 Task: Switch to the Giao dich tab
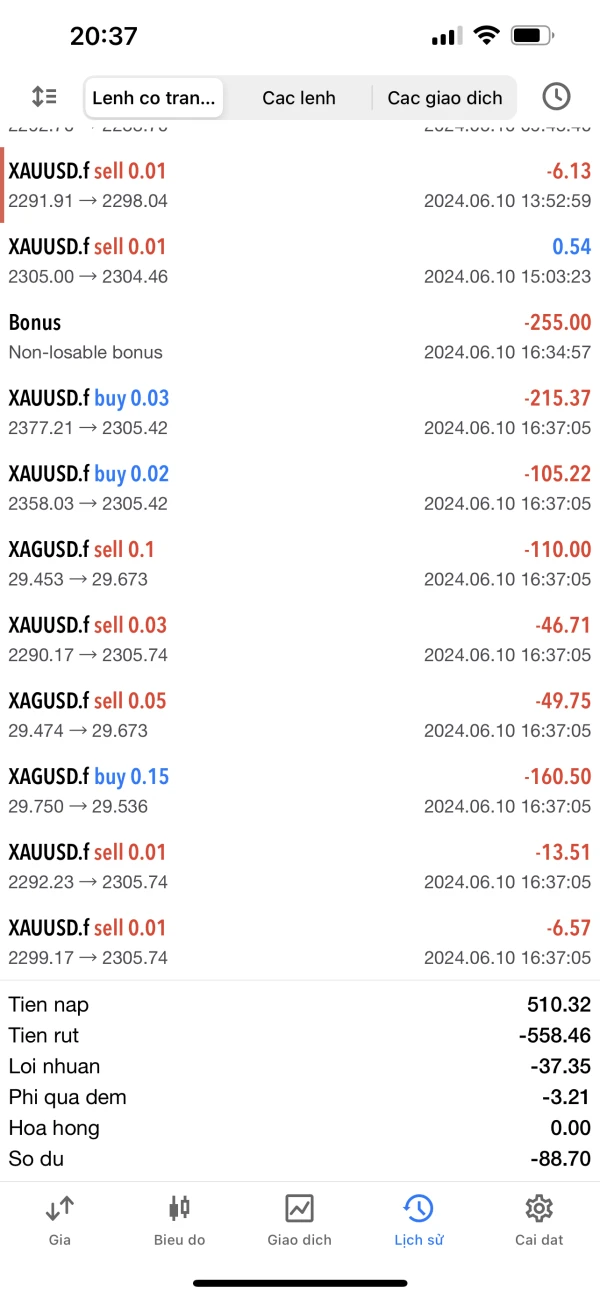point(299,1220)
